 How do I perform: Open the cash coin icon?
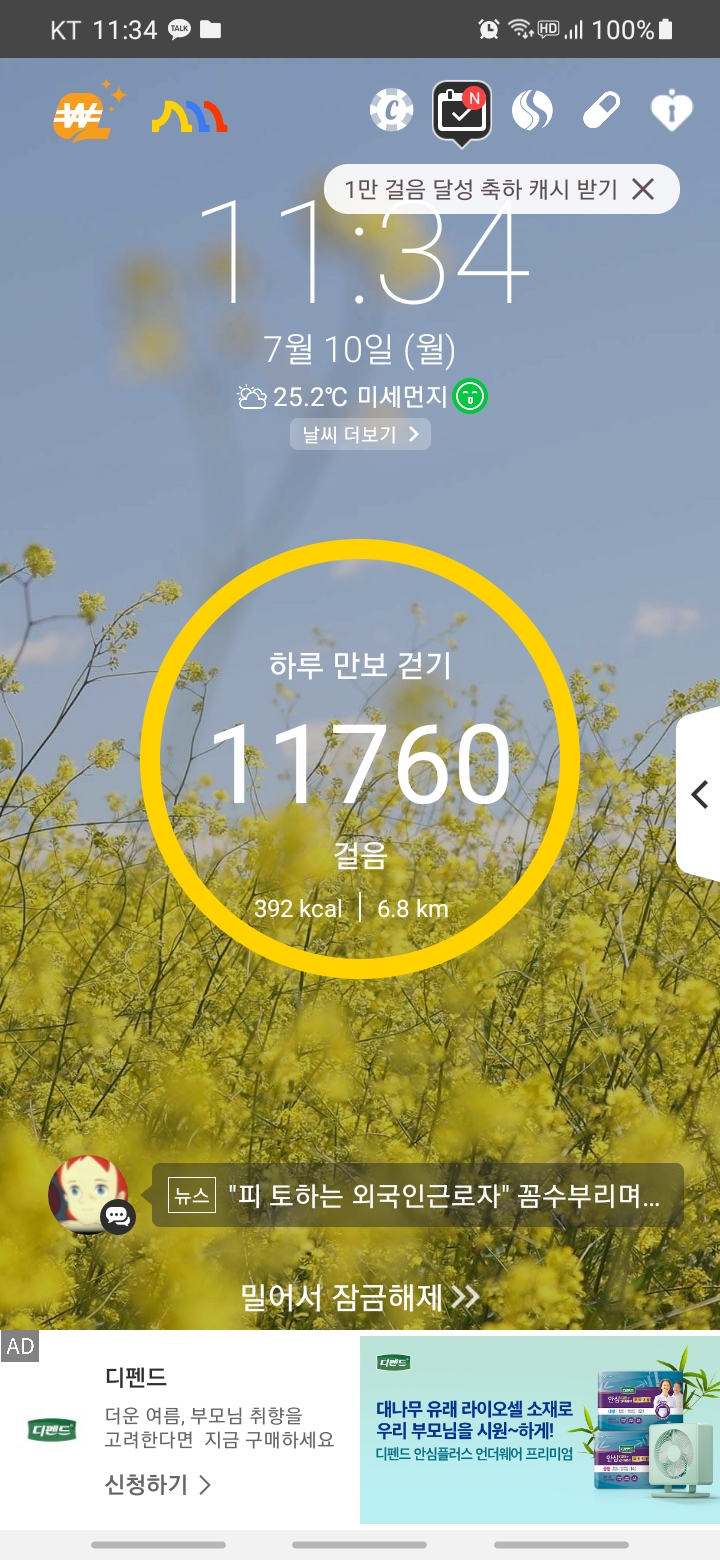click(x=391, y=111)
